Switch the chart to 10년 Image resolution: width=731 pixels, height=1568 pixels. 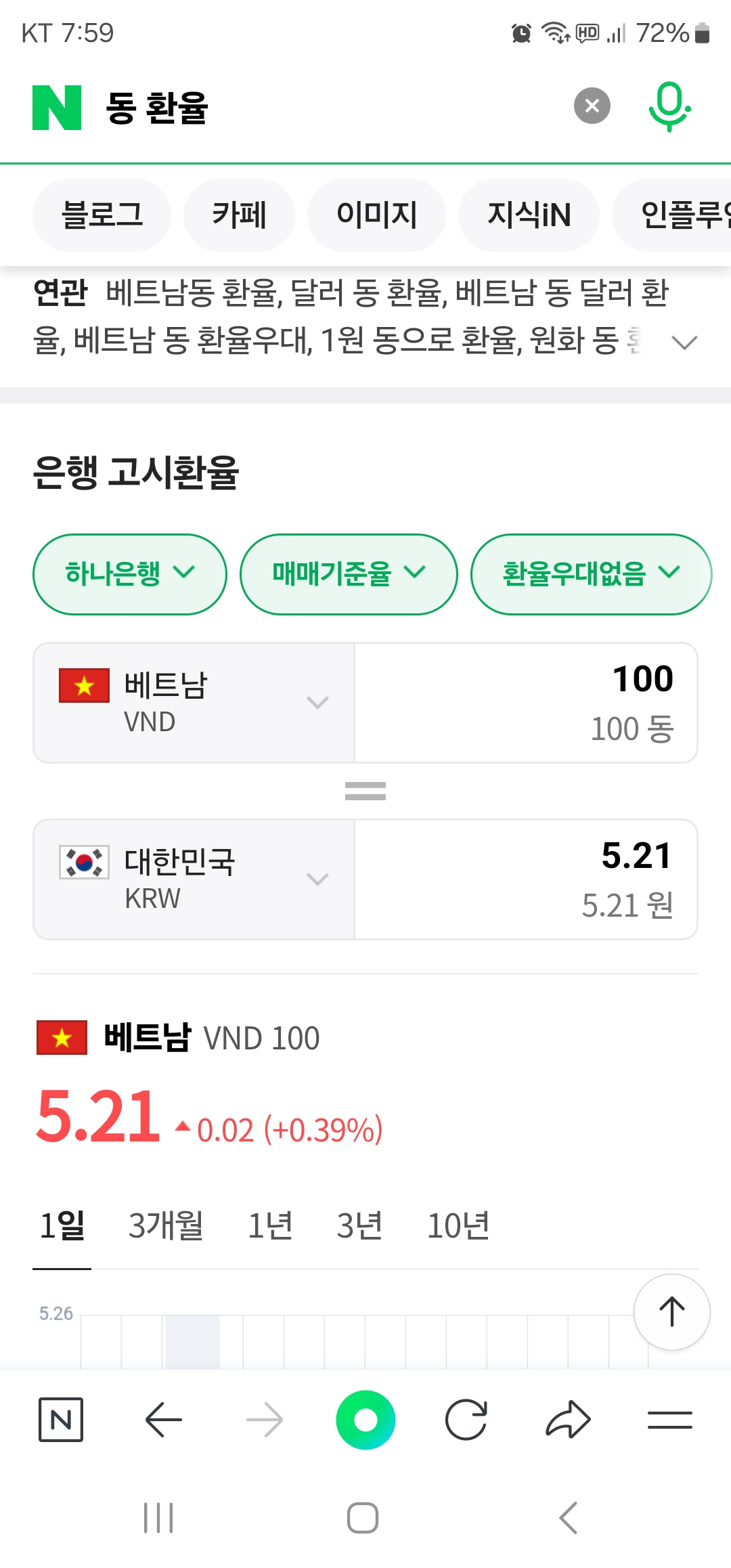point(458,1225)
